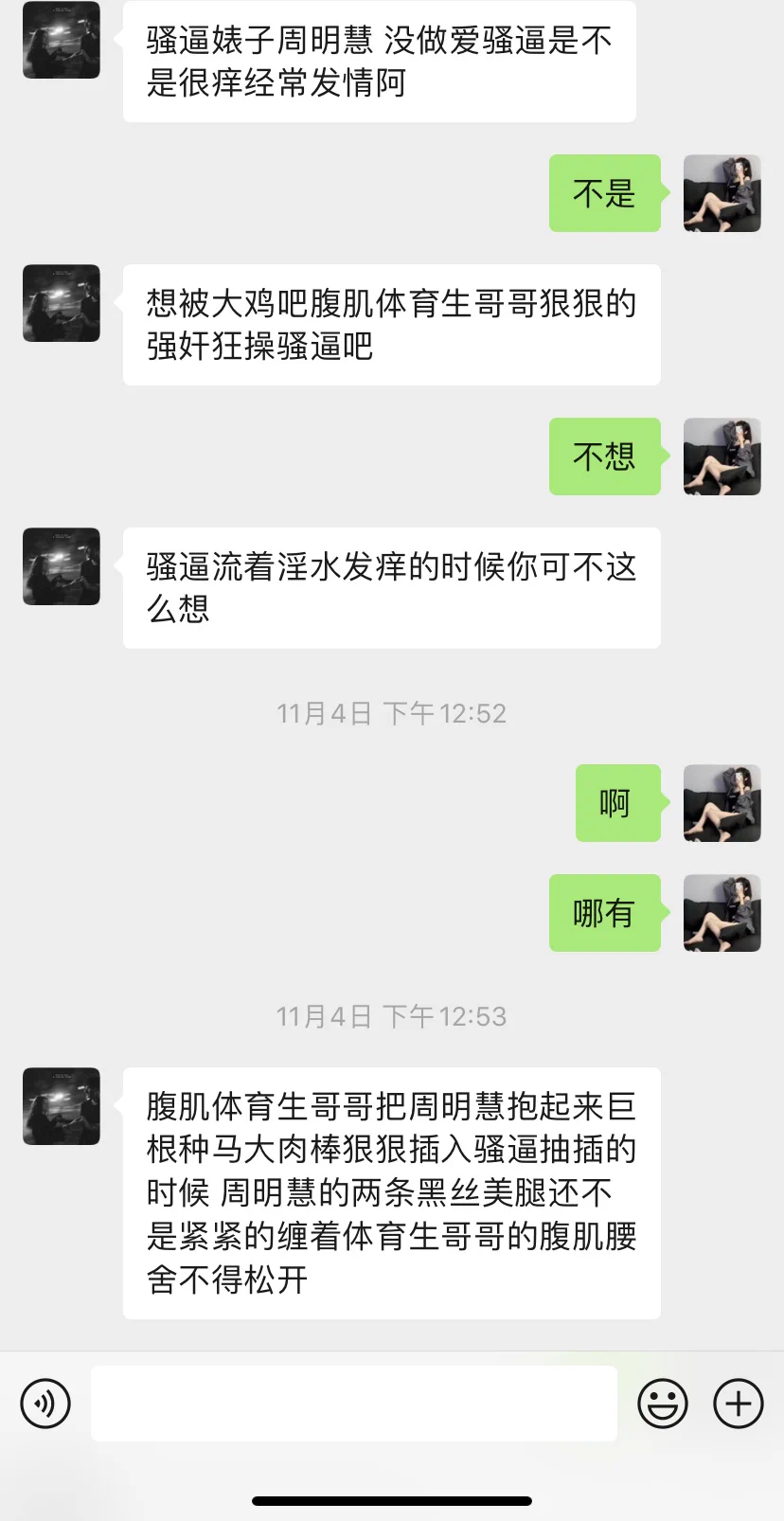This screenshot has width=784, height=1521.
Task: View profile from avatar beside 啊 message
Action: [722, 803]
